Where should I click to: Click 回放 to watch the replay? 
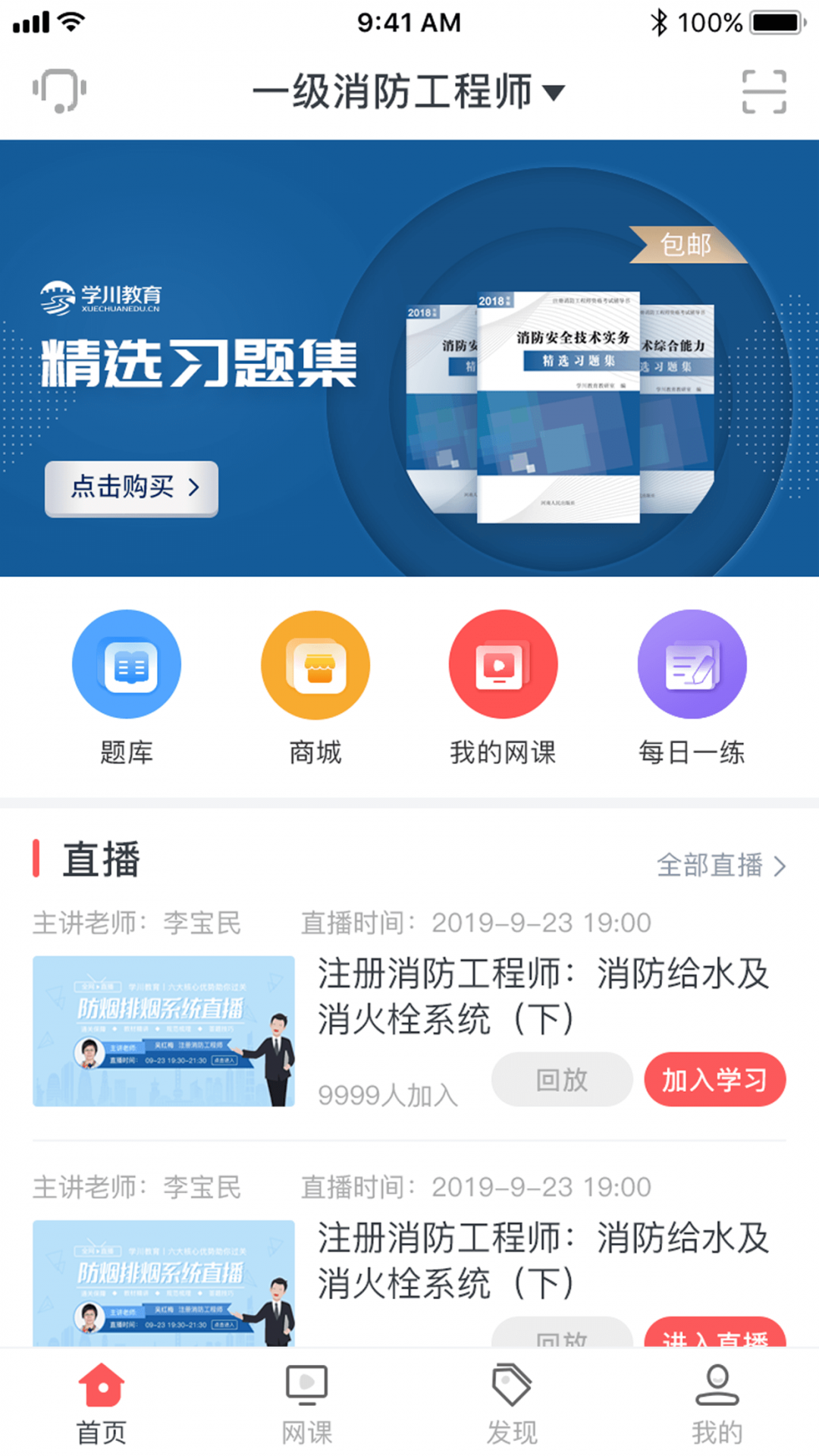561,1080
